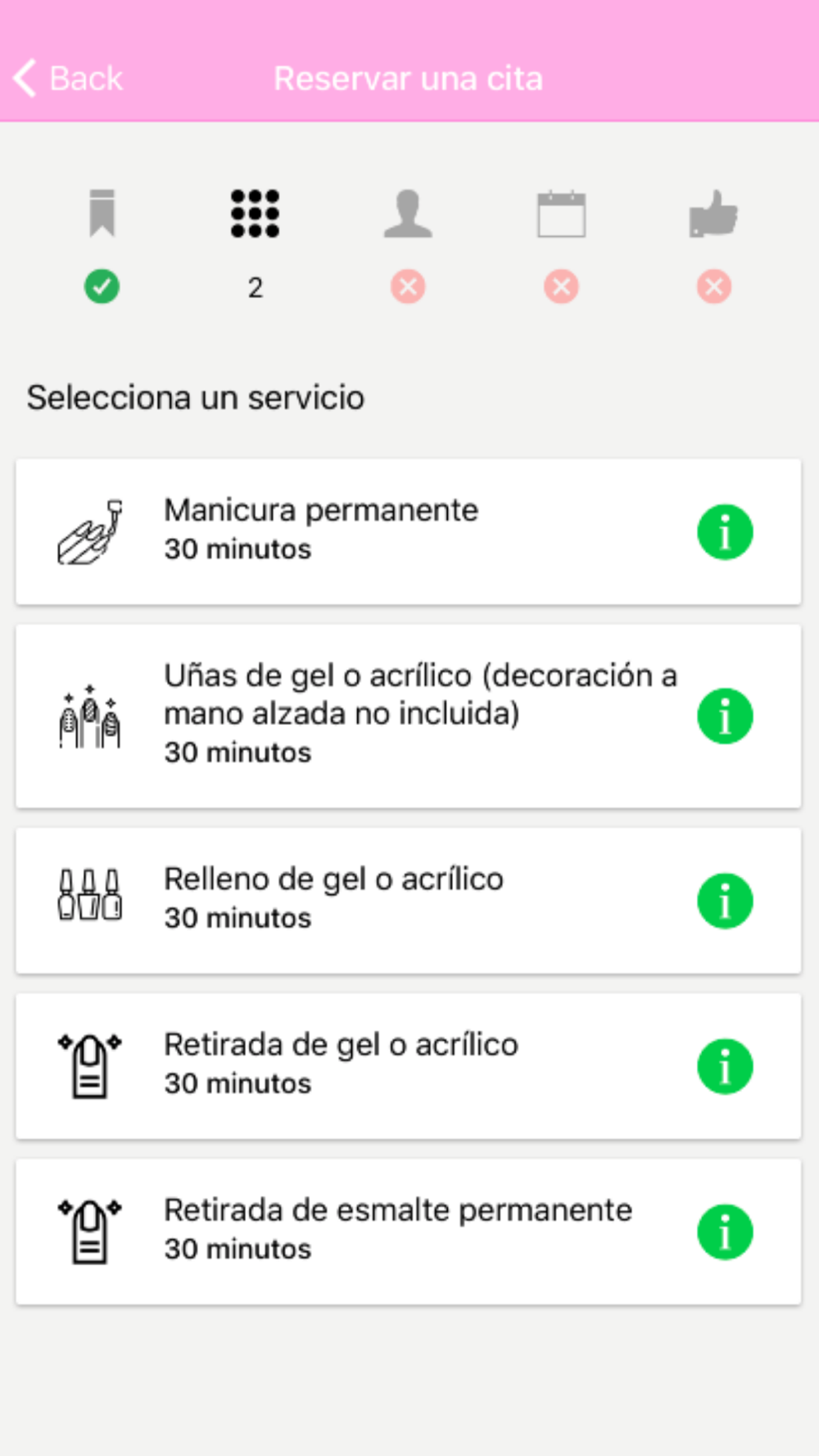Jump to the calendar step icon
Image resolution: width=819 pixels, height=1456 pixels.
click(561, 214)
